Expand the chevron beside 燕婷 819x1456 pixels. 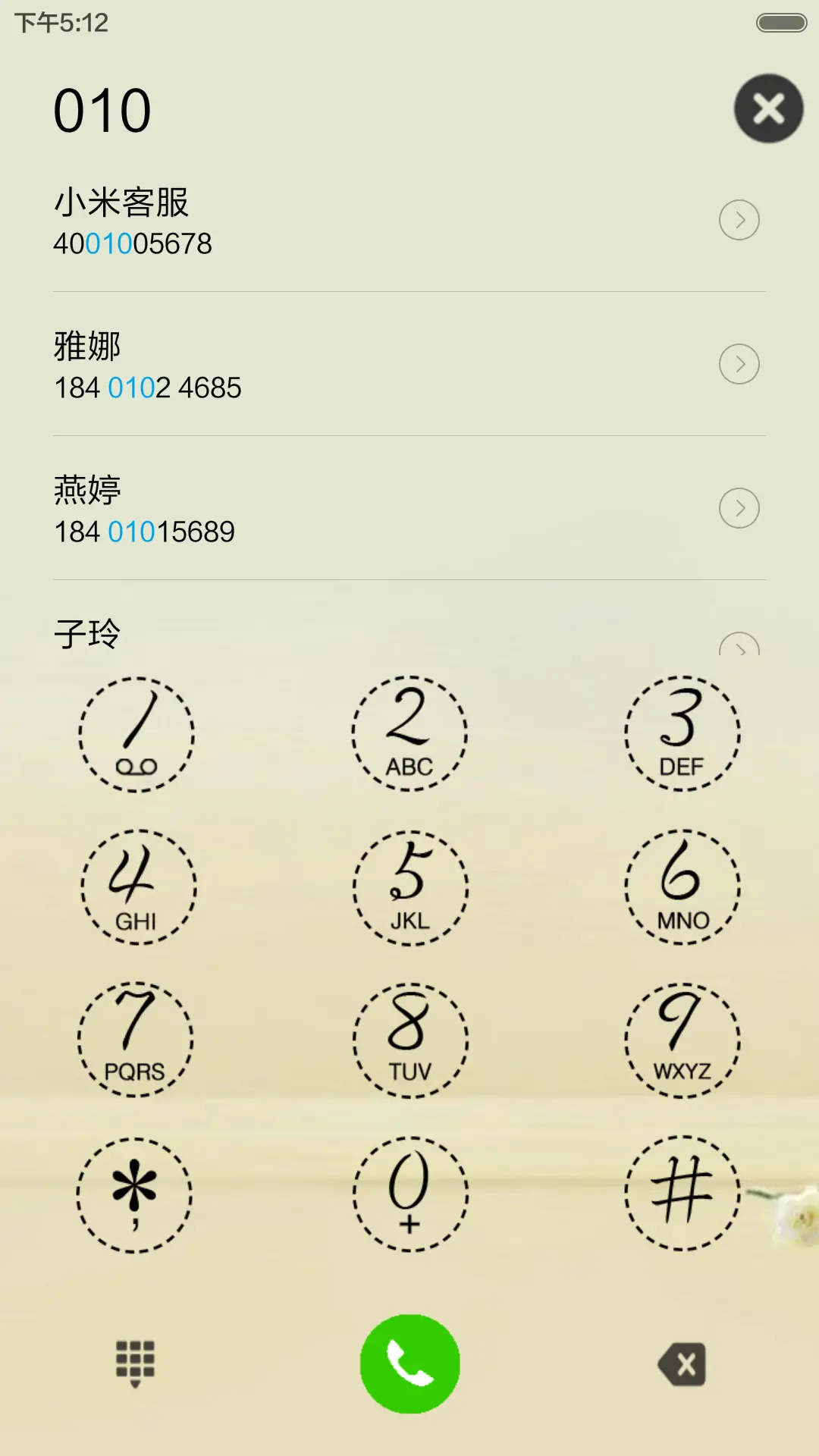[739, 508]
